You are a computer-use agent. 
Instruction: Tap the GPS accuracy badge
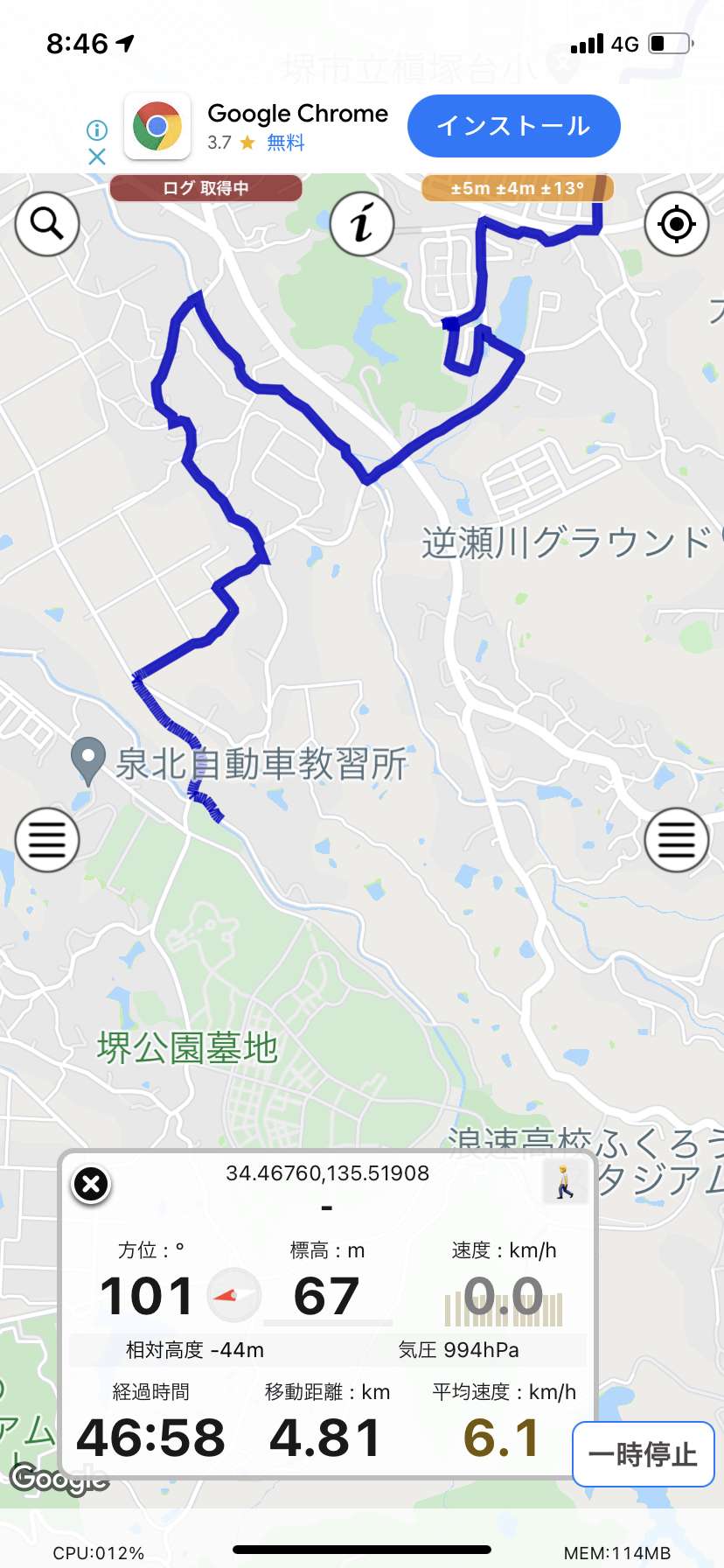click(x=517, y=188)
